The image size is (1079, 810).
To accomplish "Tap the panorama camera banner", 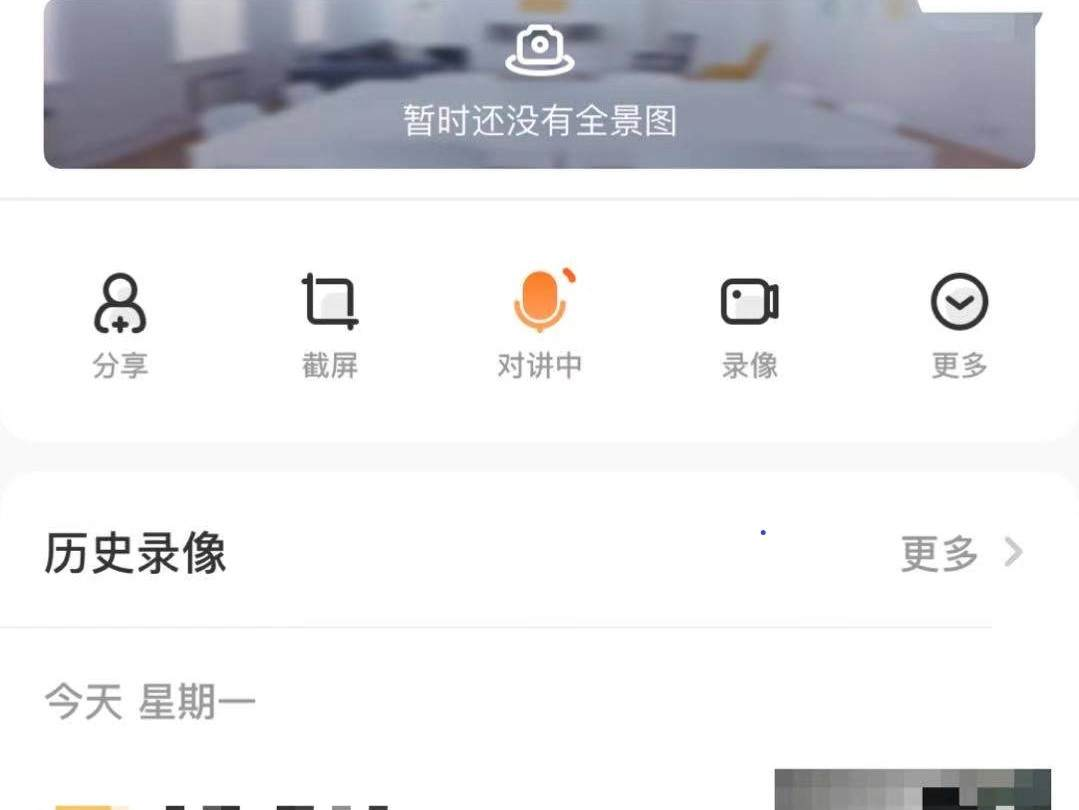I will tap(539, 85).
